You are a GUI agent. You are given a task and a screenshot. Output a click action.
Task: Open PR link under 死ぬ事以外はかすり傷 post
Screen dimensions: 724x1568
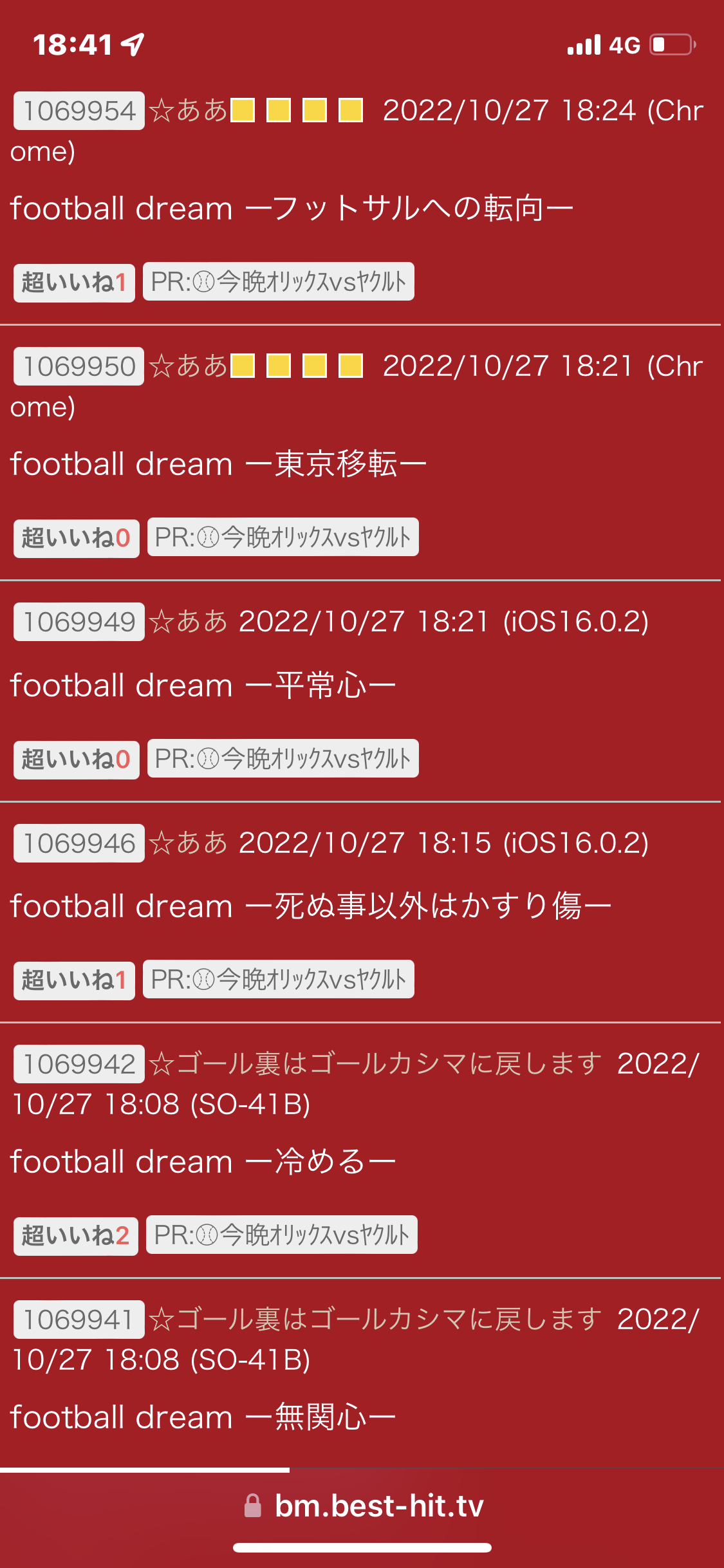[278, 979]
